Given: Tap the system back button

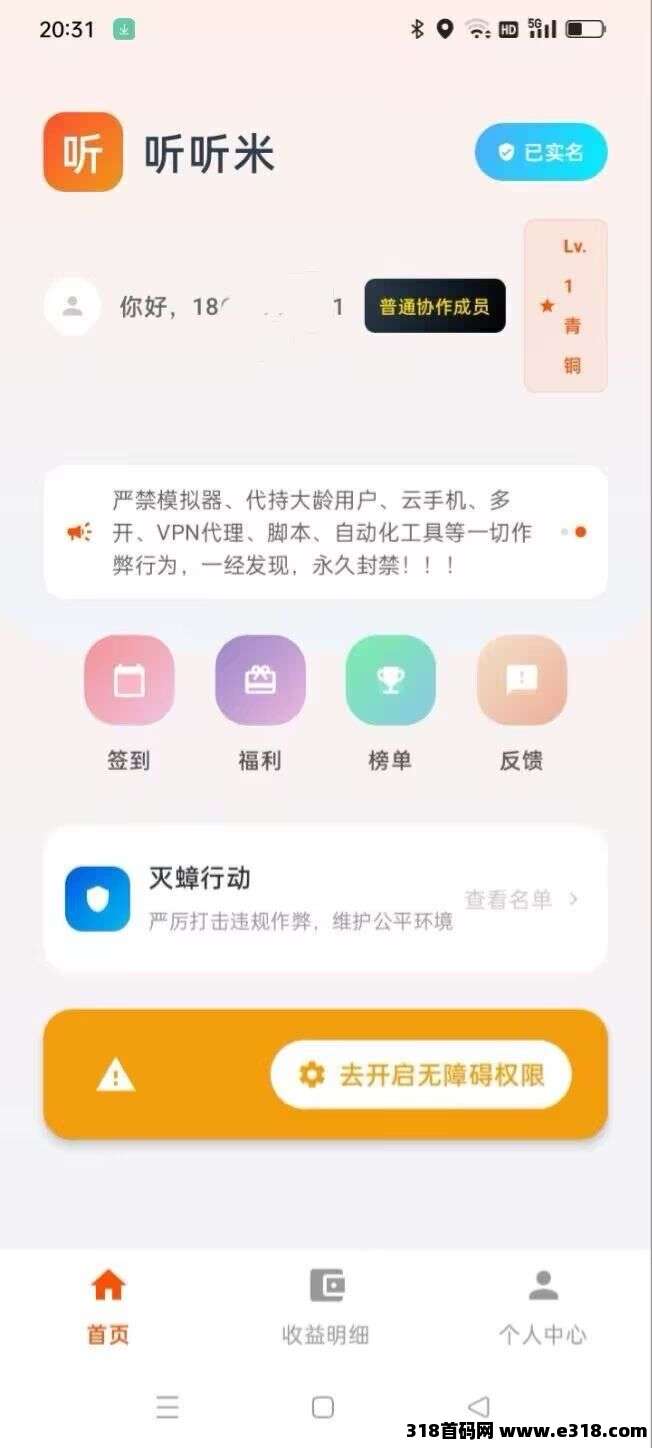Looking at the screenshot, I should tap(479, 1408).
